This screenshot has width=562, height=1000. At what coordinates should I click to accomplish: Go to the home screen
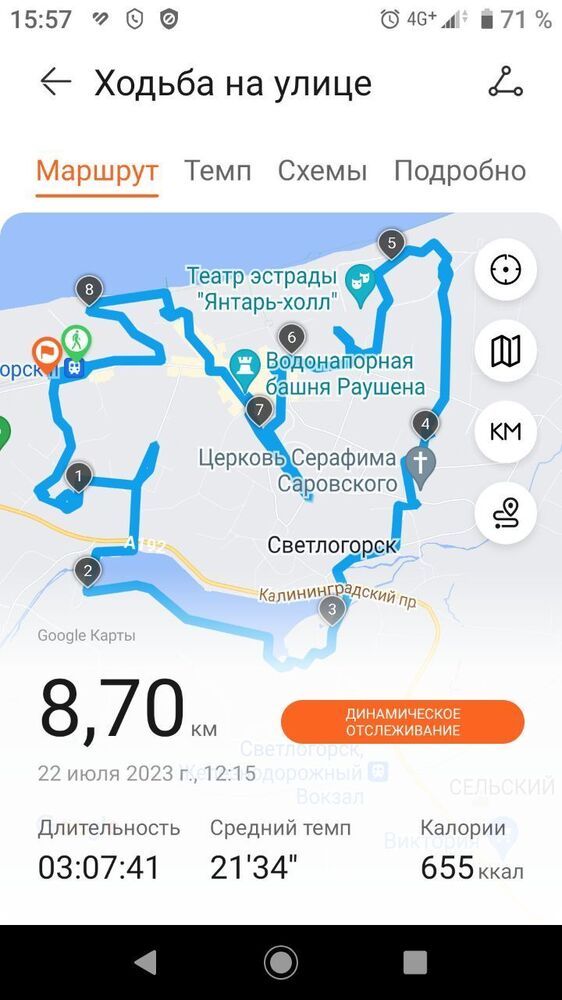point(281,962)
